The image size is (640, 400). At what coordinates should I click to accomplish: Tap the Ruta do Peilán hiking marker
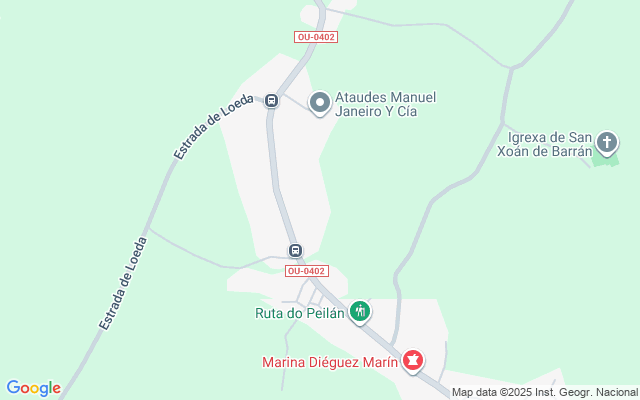tap(360, 312)
